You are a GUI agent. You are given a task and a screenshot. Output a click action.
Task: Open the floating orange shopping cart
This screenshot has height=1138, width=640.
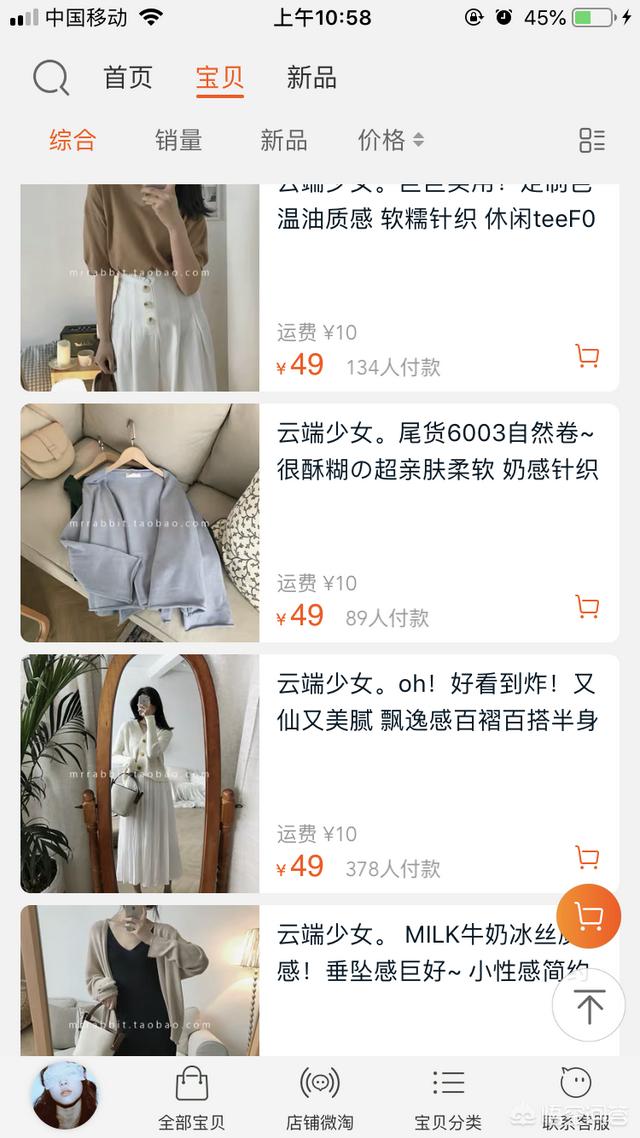[x=588, y=917]
